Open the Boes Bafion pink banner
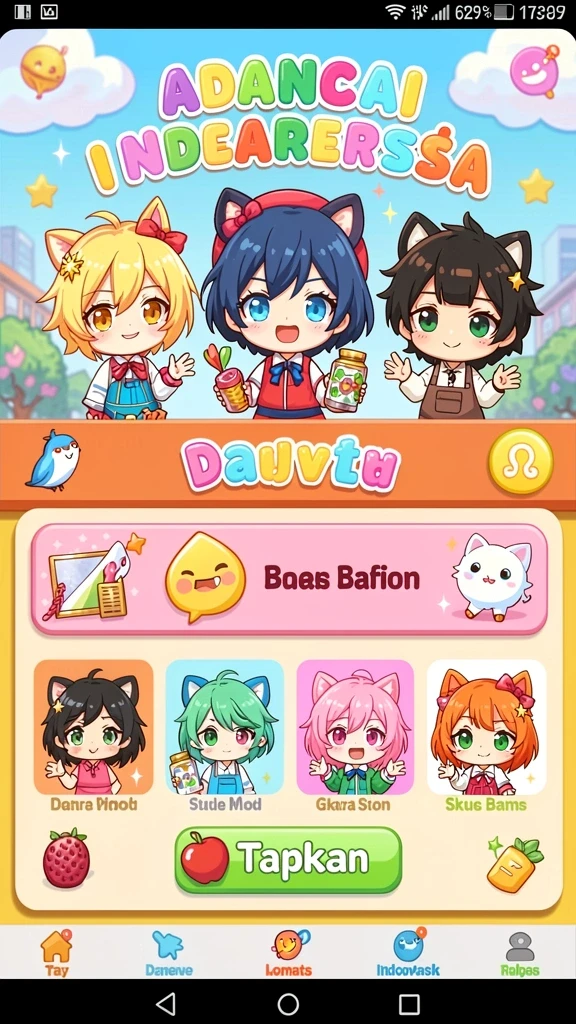Image resolution: width=576 pixels, height=1024 pixels. (289, 579)
